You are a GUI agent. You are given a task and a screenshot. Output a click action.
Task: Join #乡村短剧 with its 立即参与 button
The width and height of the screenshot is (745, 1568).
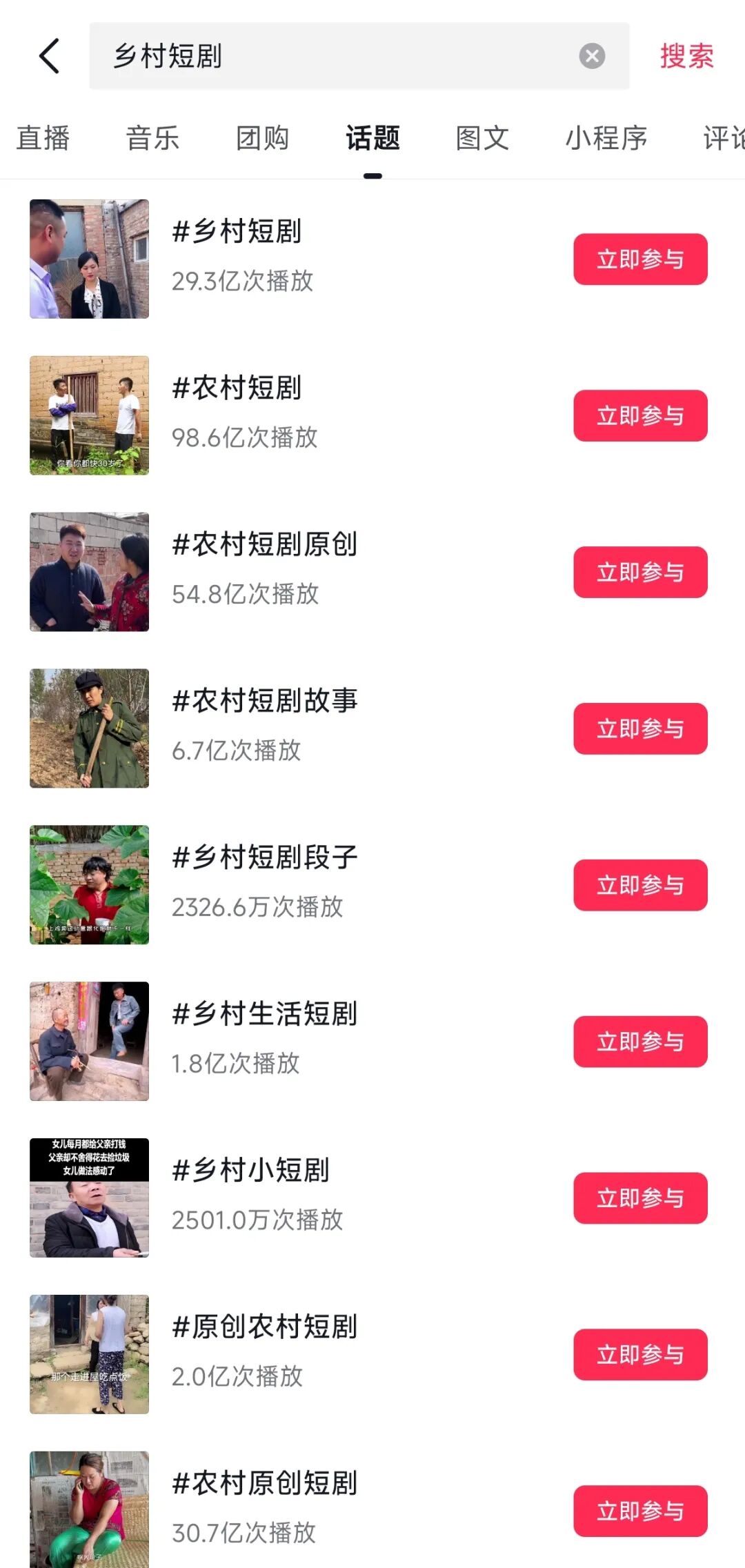coord(640,259)
